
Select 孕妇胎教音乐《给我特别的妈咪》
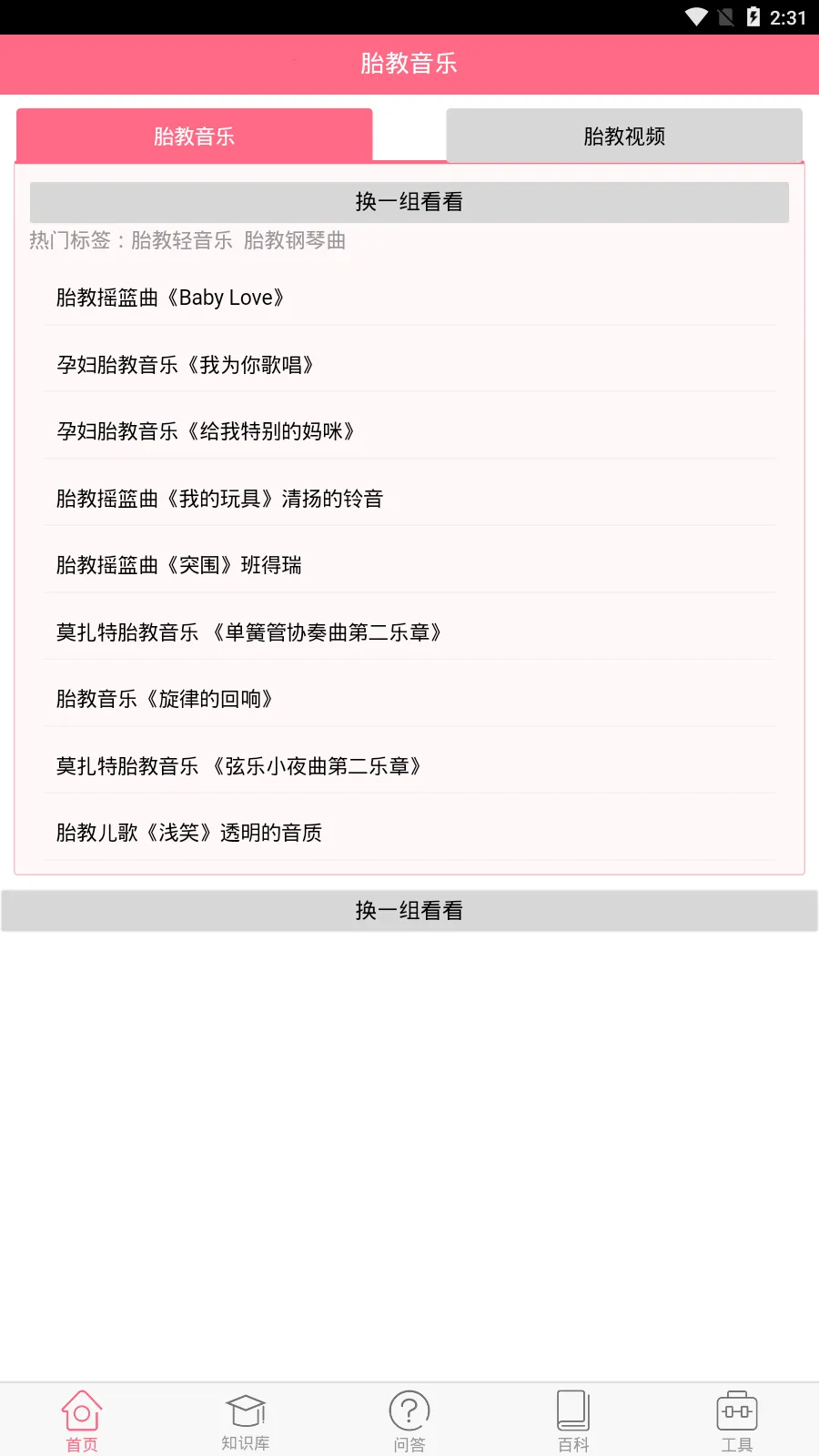tap(206, 430)
